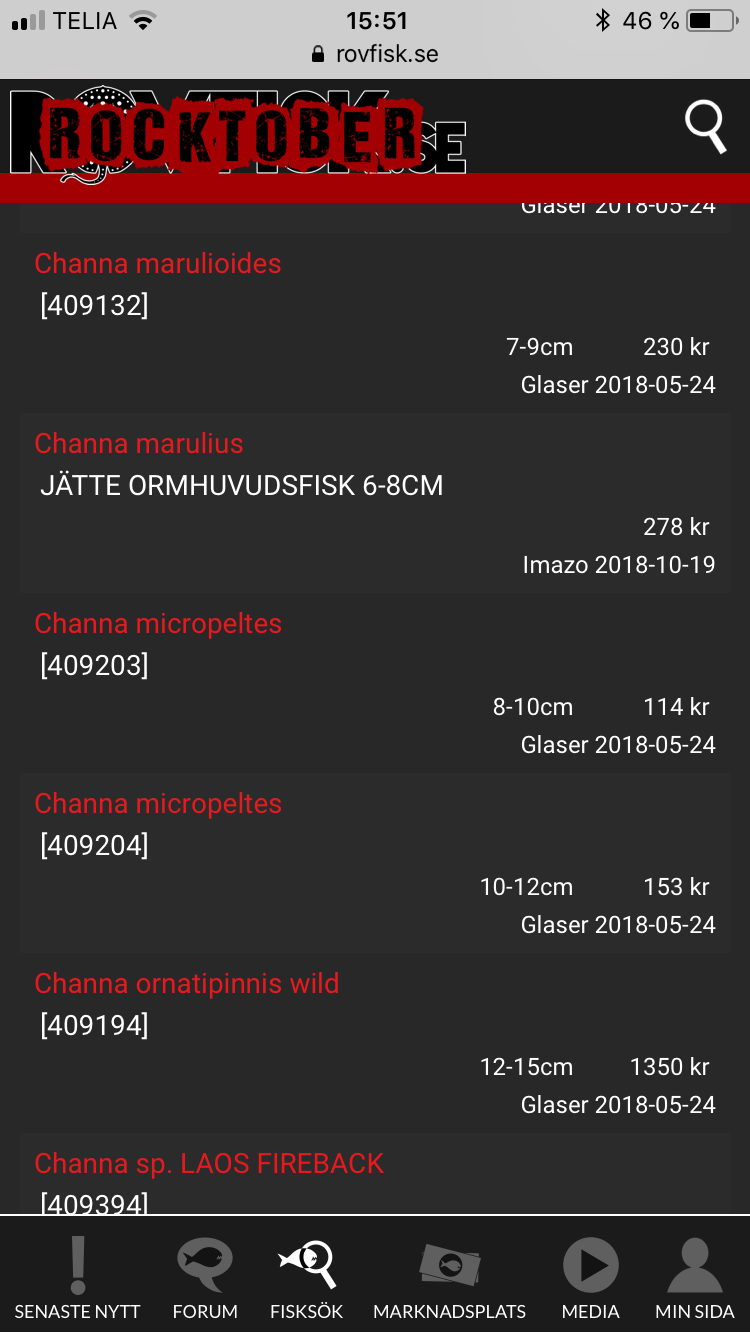Select the Fisksök tab

tap(307, 1277)
